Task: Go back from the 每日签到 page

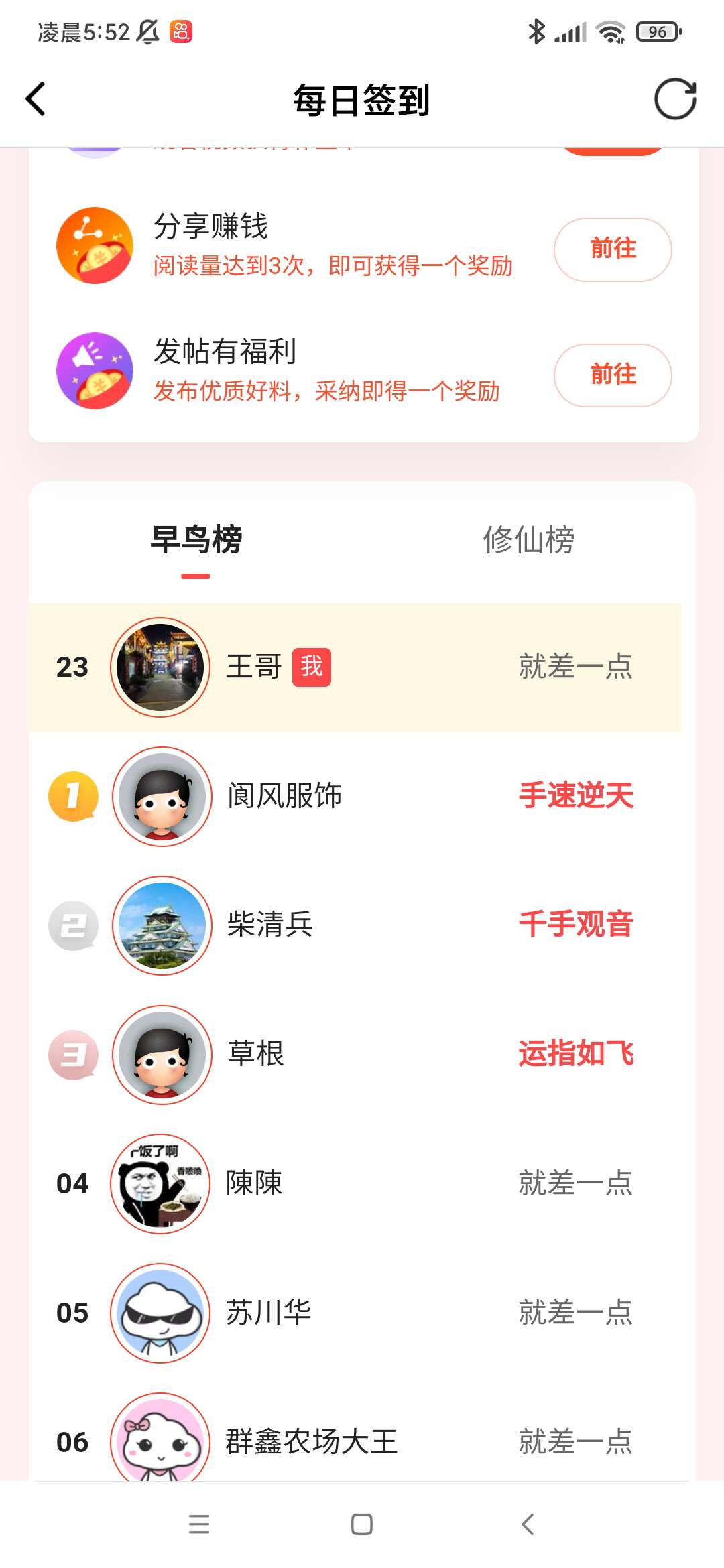Action: click(x=36, y=99)
